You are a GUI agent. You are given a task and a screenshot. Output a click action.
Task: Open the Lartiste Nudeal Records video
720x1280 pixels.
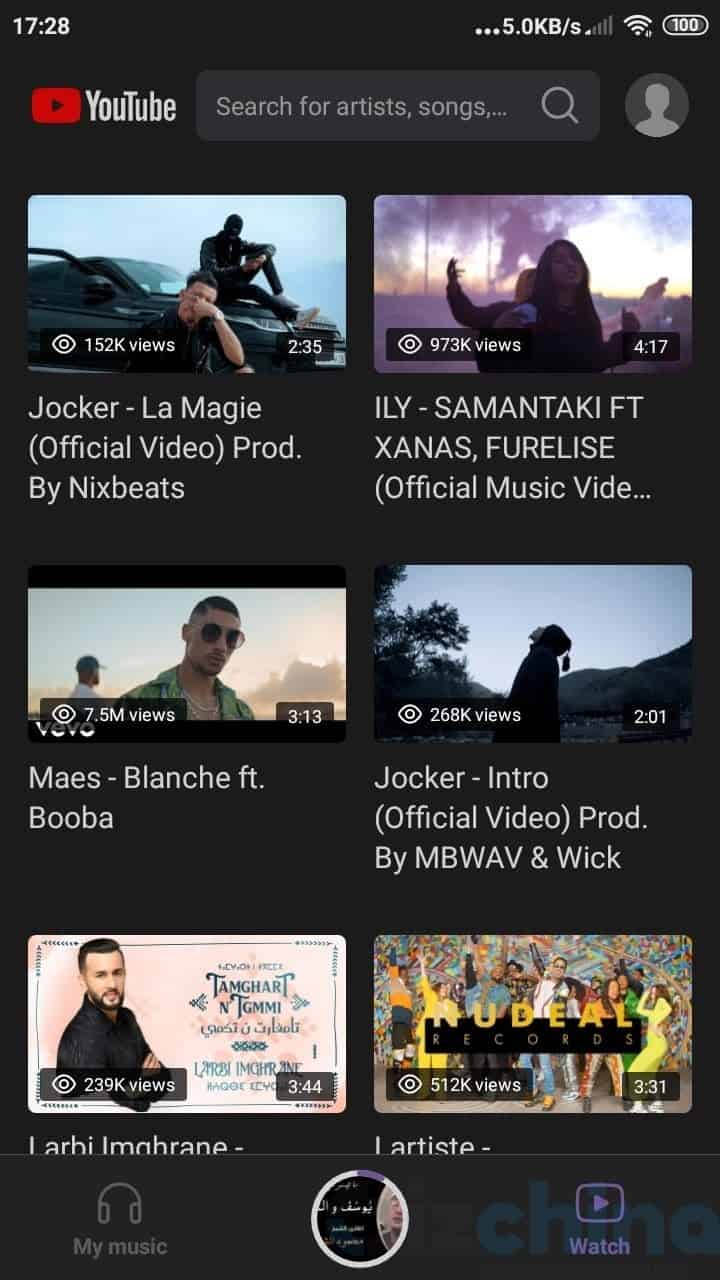pos(533,1024)
